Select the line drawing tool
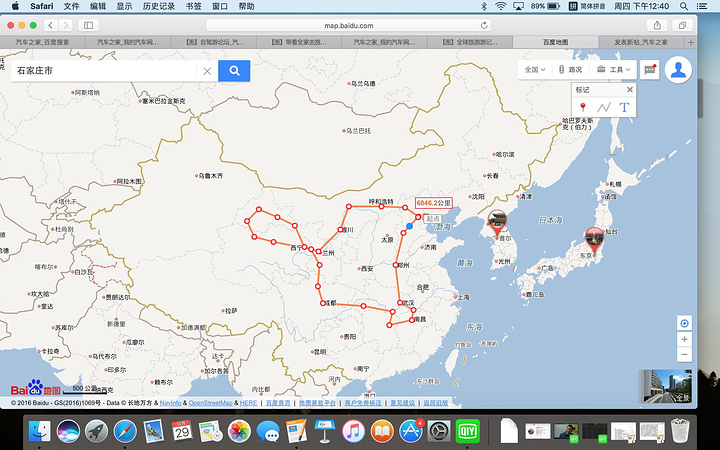The height and width of the screenshot is (450, 720). coord(603,107)
